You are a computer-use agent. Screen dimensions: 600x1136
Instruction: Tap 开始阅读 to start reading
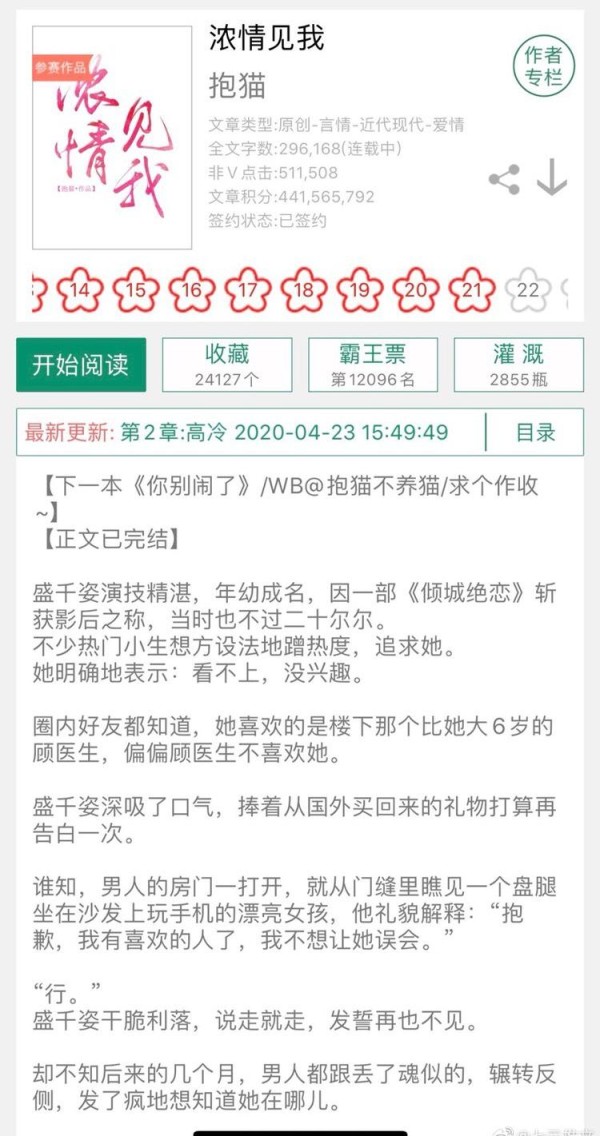[x=81, y=364]
